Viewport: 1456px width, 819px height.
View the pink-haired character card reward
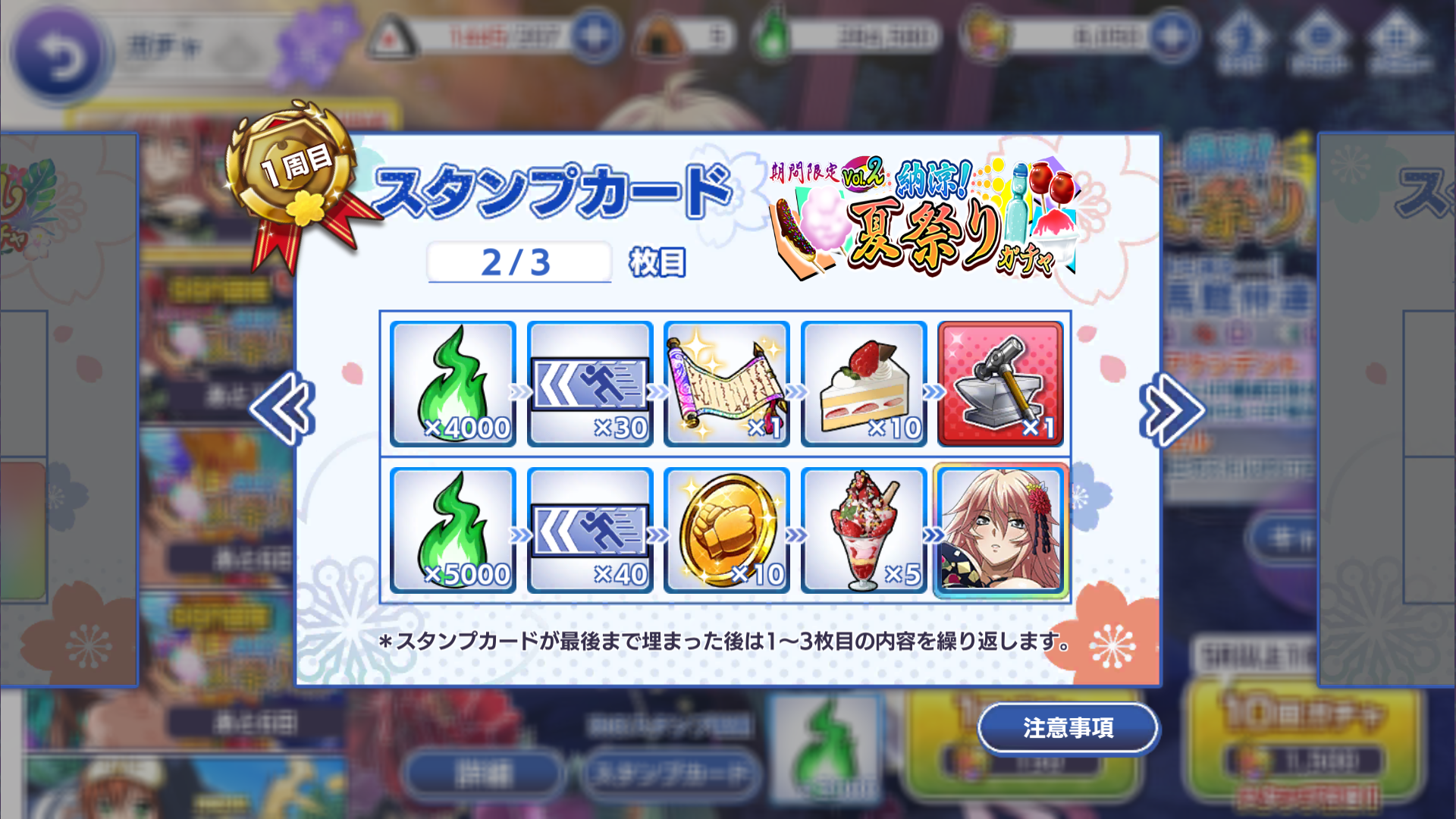(1000, 530)
